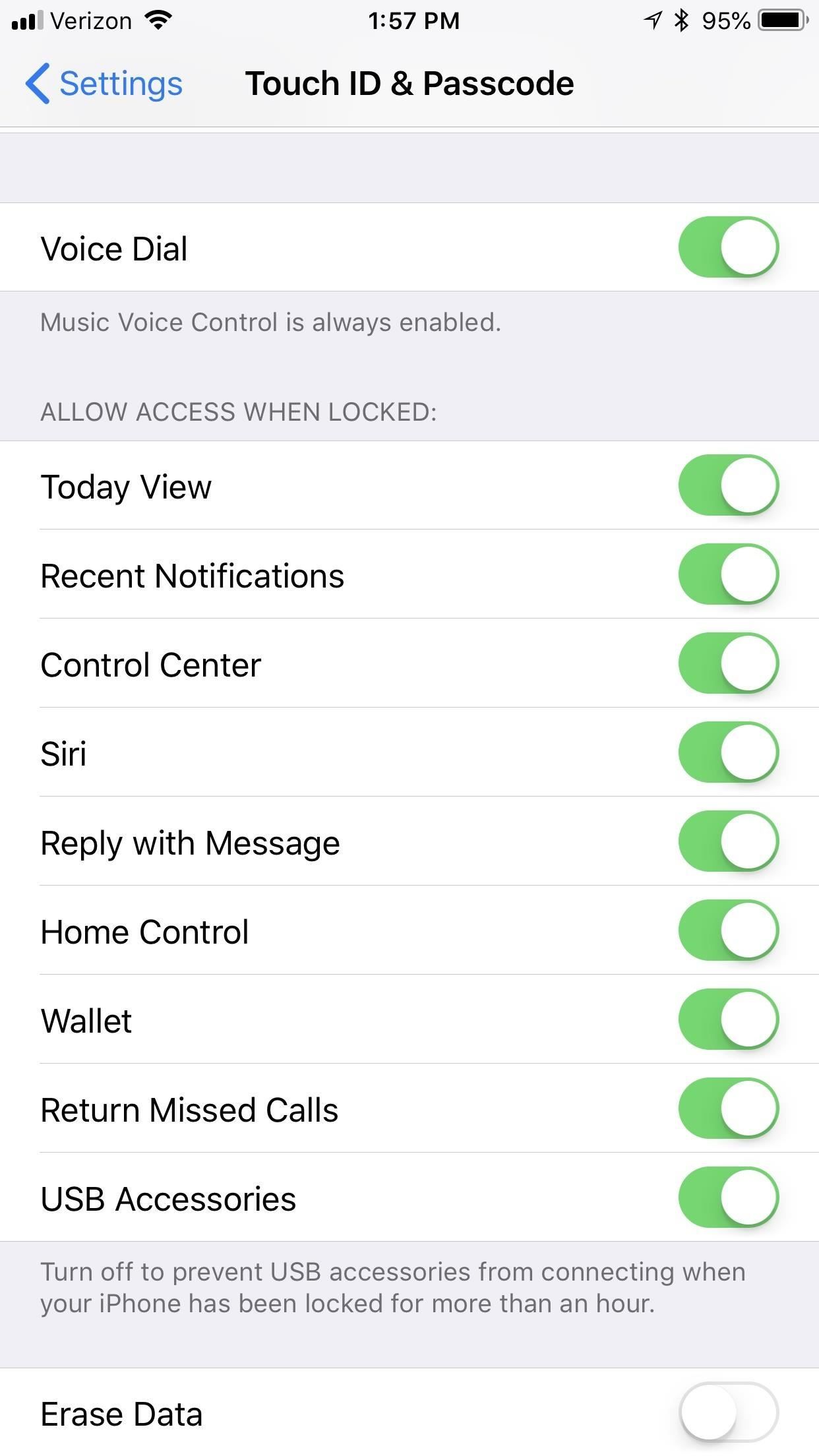Disable Recent Notifications on lock screen
The height and width of the screenshot is (1456, 819).
point(729,574)
